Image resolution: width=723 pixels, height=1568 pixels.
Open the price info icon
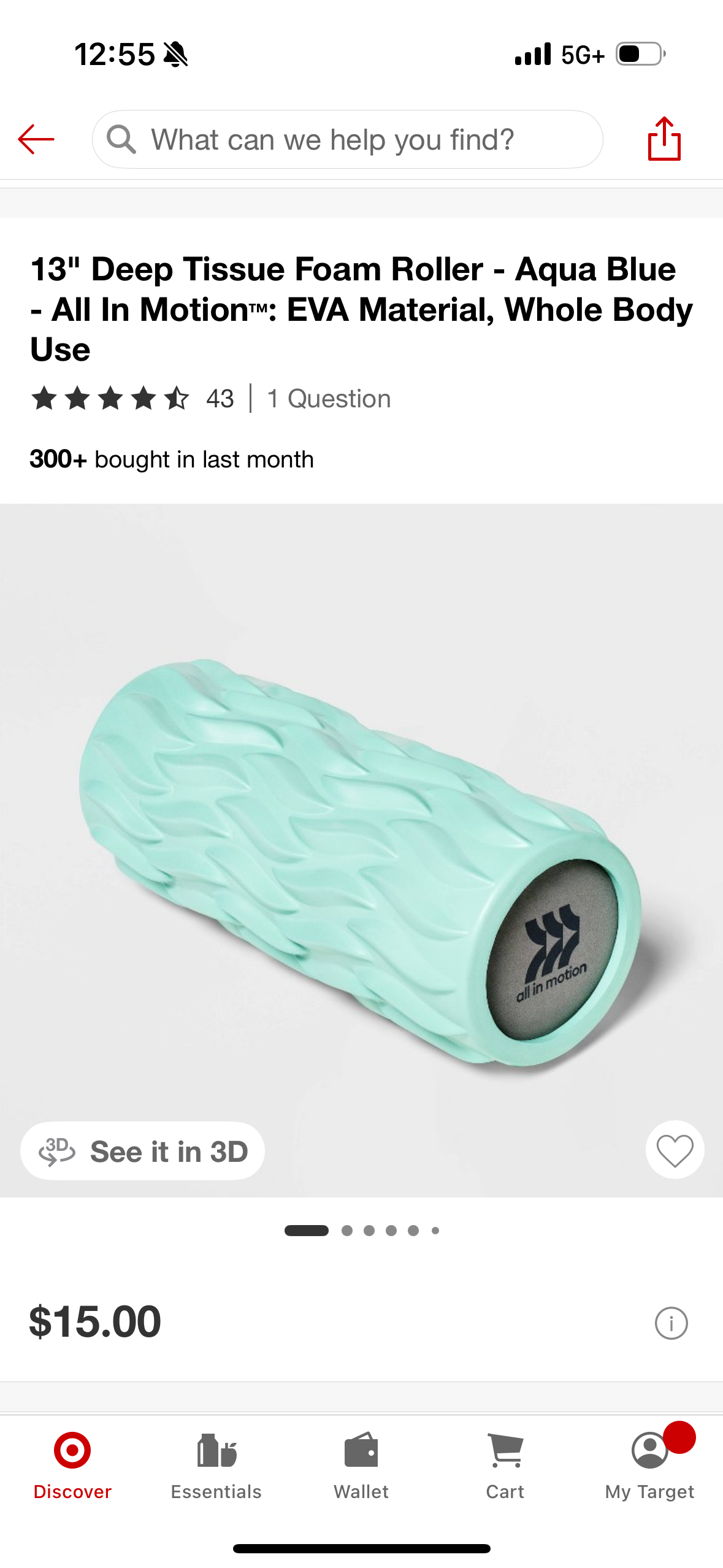pyautogui.click(x=671, y=1323)
